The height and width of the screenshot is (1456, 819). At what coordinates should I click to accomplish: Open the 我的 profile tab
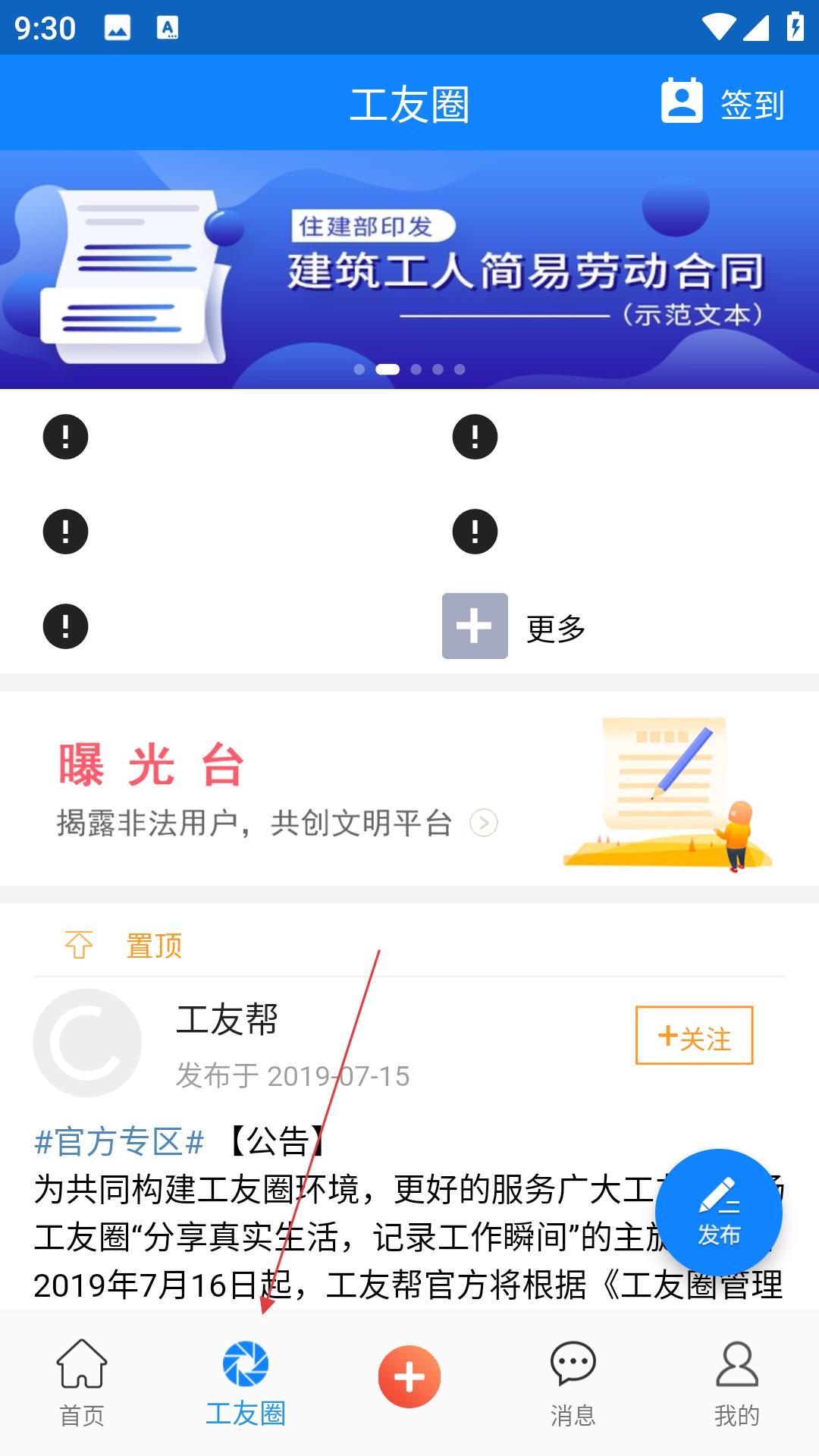click(x=737, y=1383)
